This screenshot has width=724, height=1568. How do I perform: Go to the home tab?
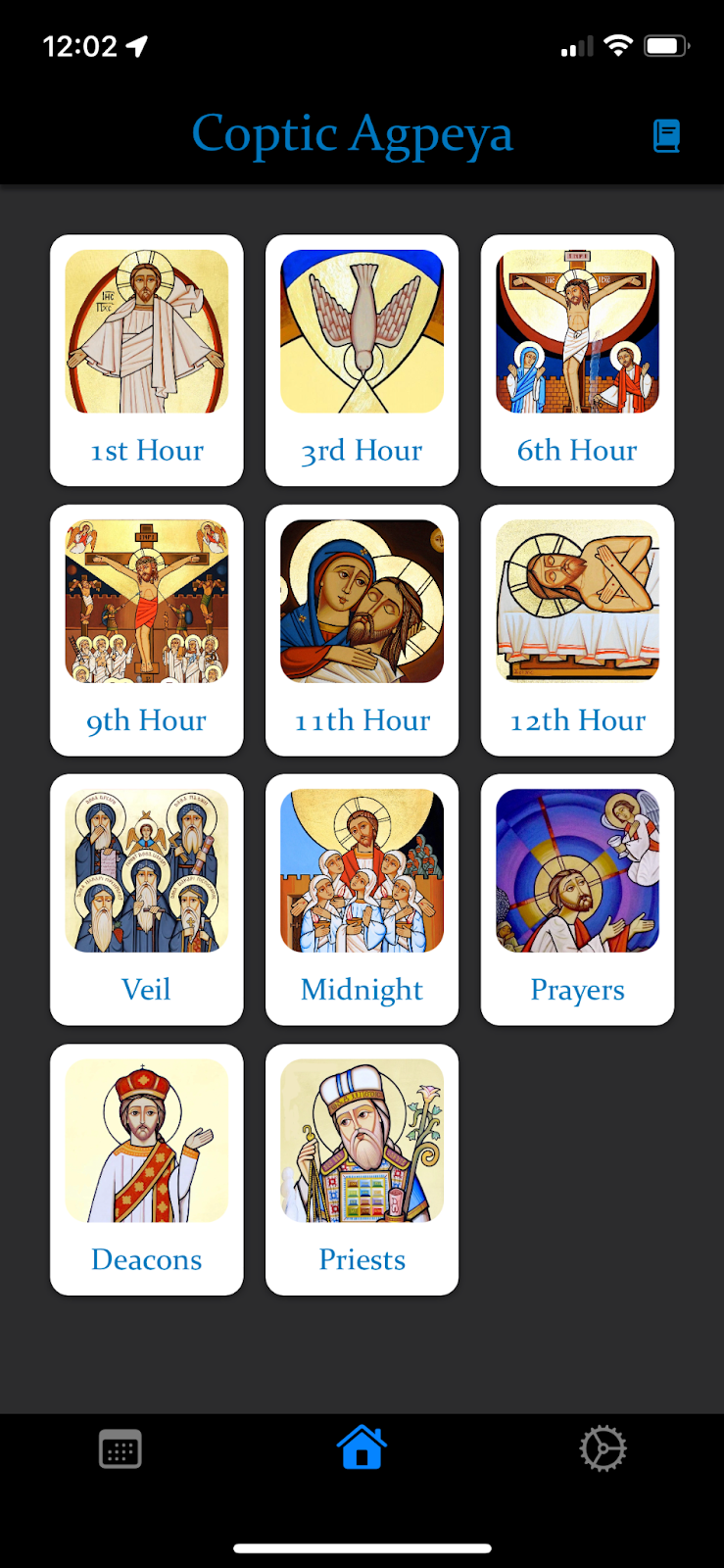pos(362,1447)
